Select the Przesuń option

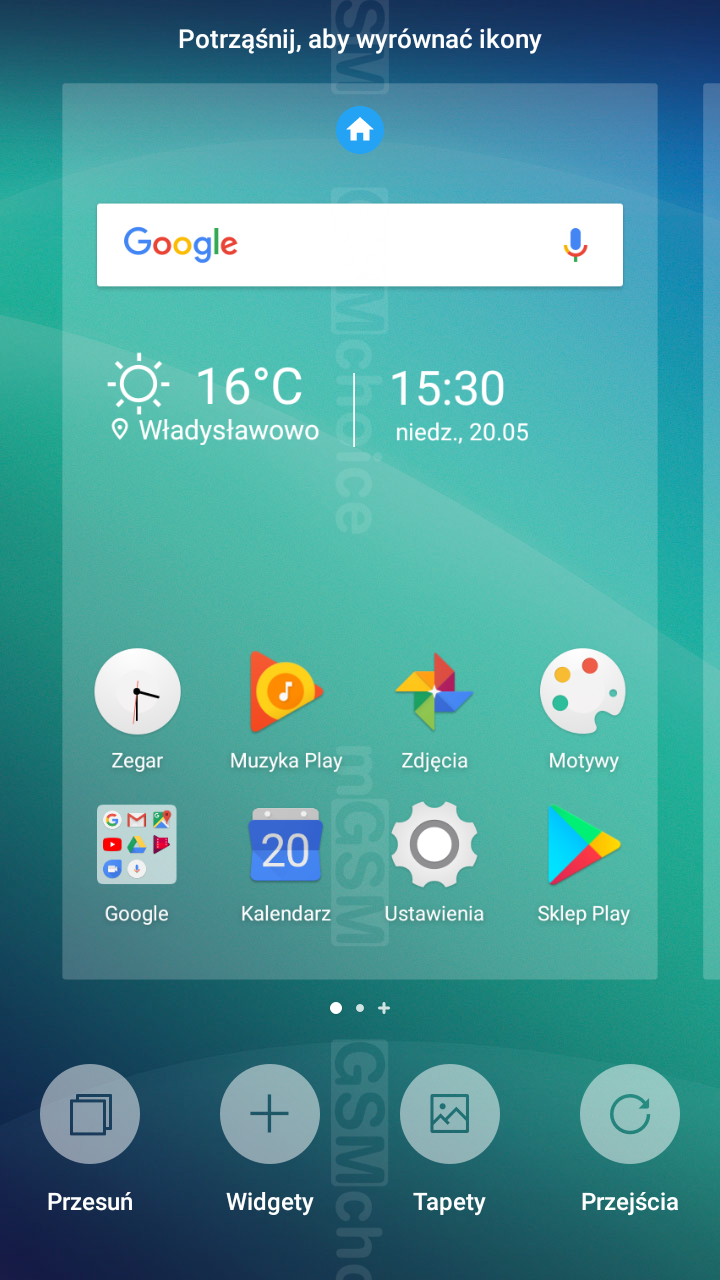coord(90,1114)
